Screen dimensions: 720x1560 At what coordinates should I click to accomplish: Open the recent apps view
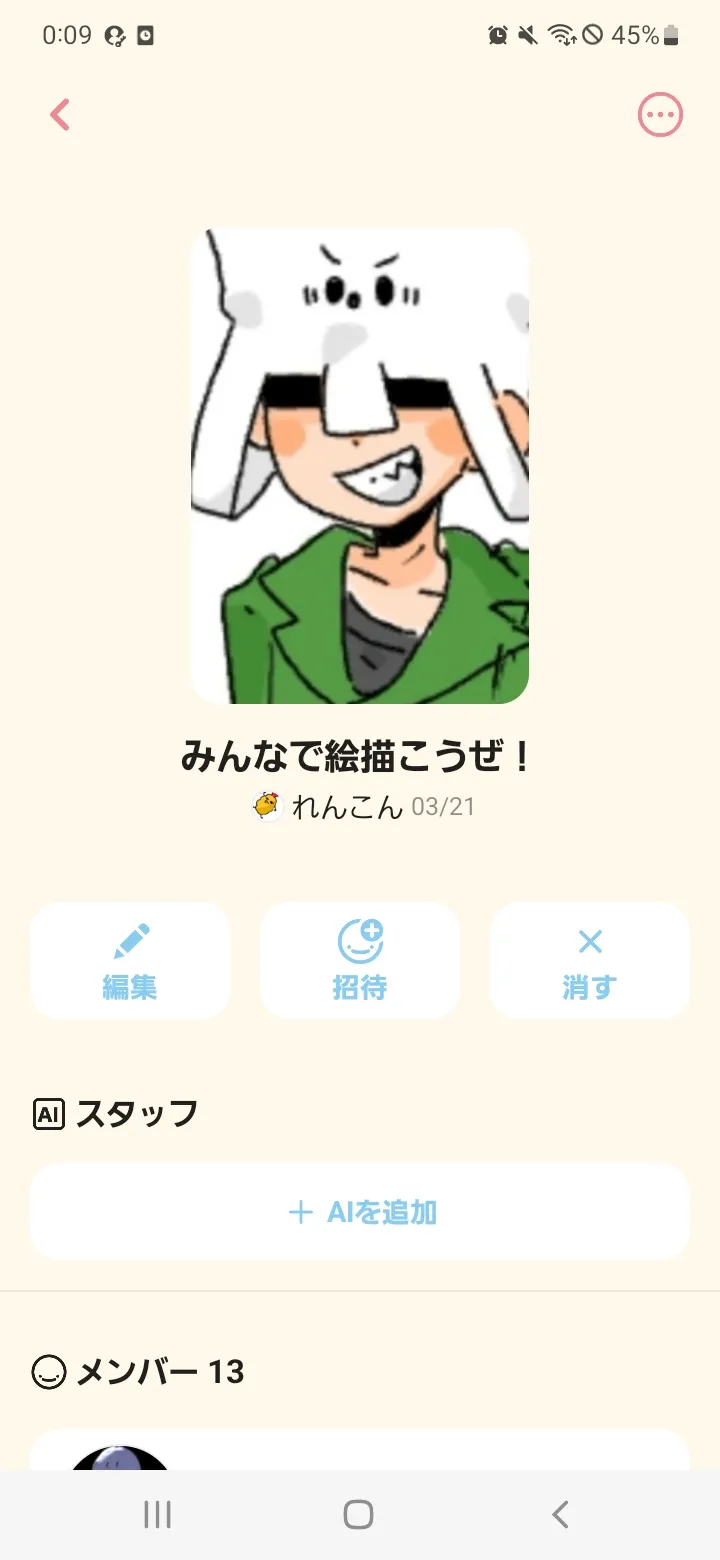pyautogui.click(x=158, y=1514)
